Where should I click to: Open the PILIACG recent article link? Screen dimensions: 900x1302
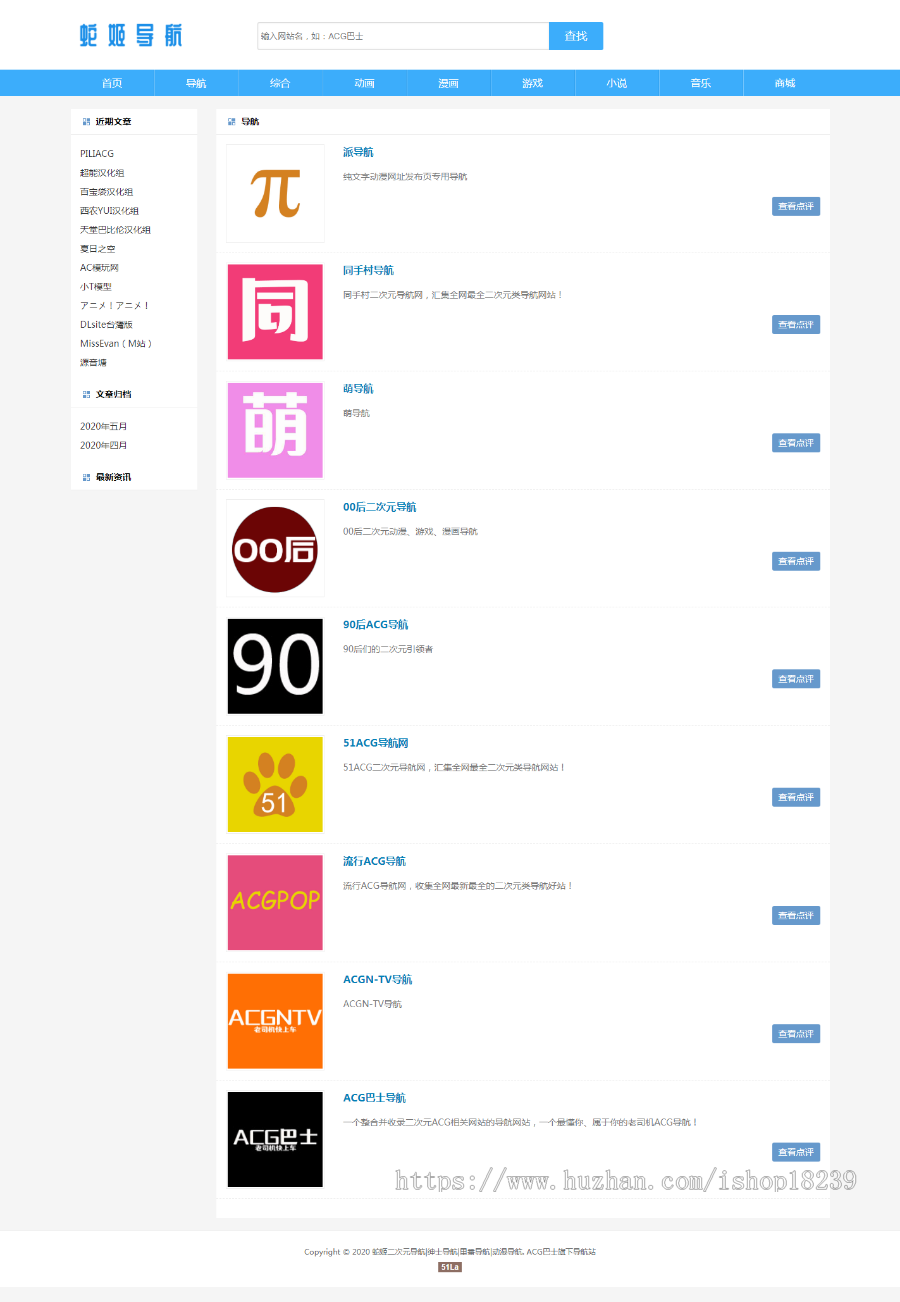point(97,154)
